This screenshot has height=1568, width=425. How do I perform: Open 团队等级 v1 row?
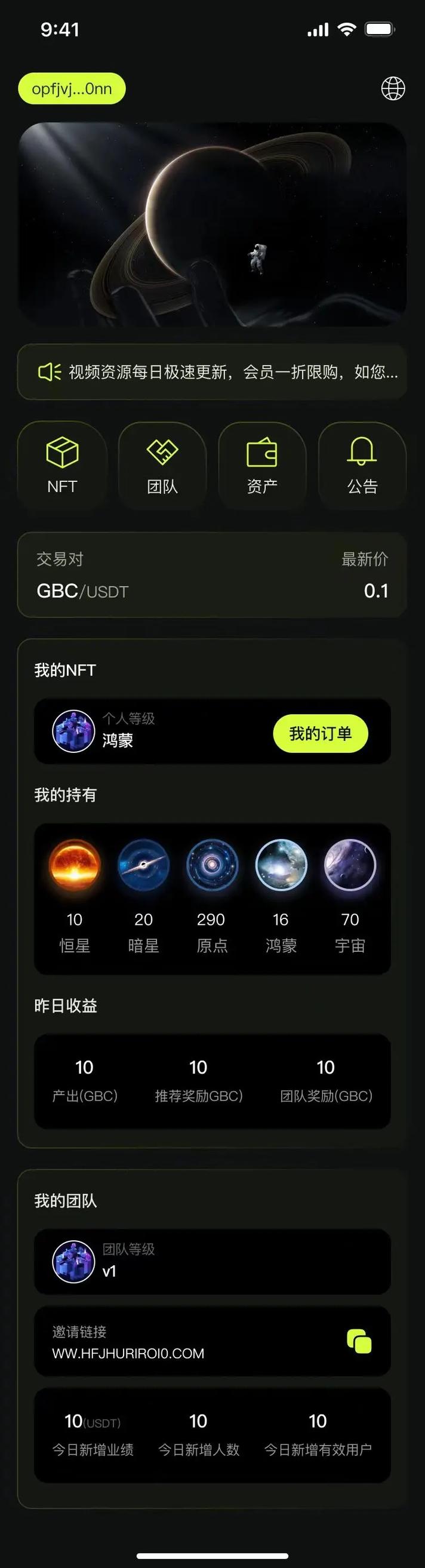tap(212, 1261)
